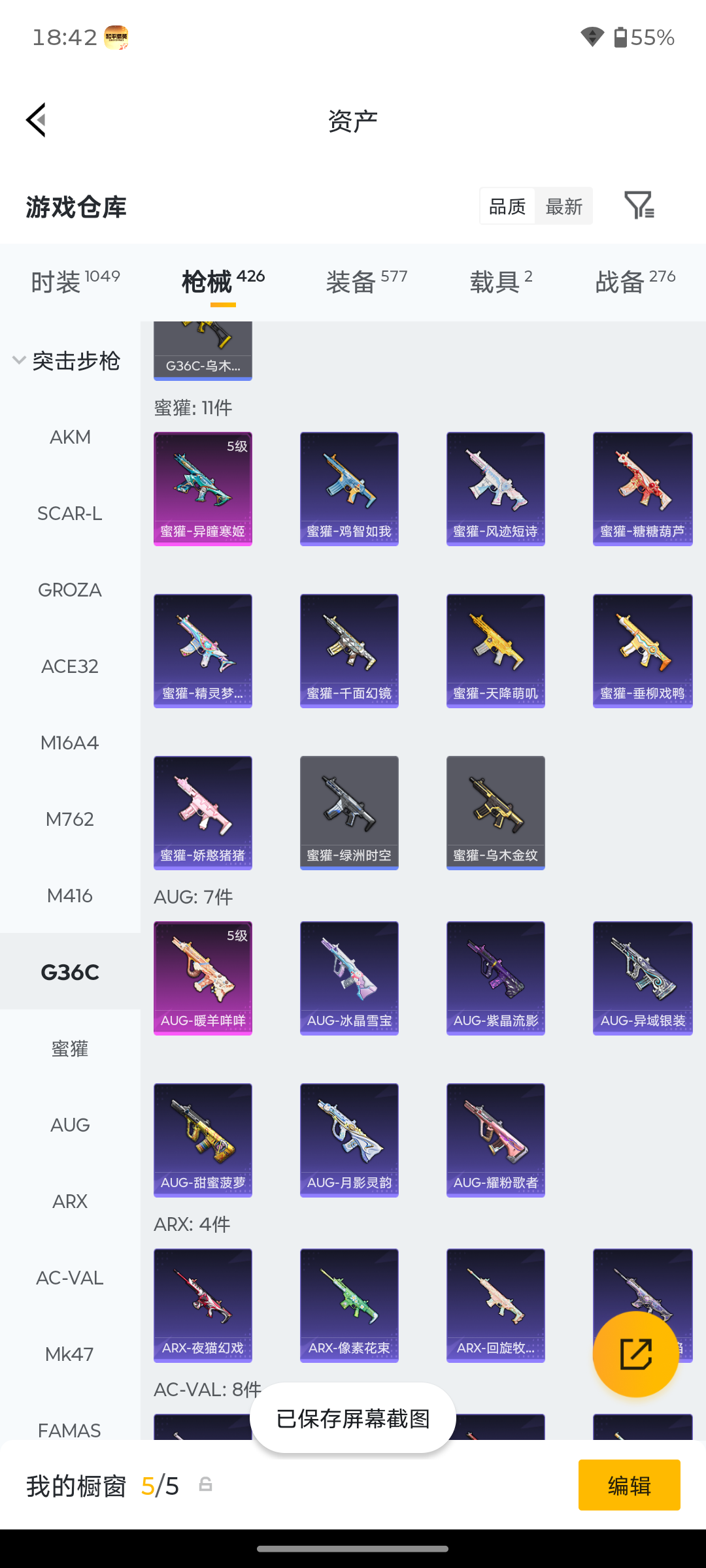Viewport: 706px width, 1568px height.
Task: Switch to the 时装 tab
Action: [75, 282]
